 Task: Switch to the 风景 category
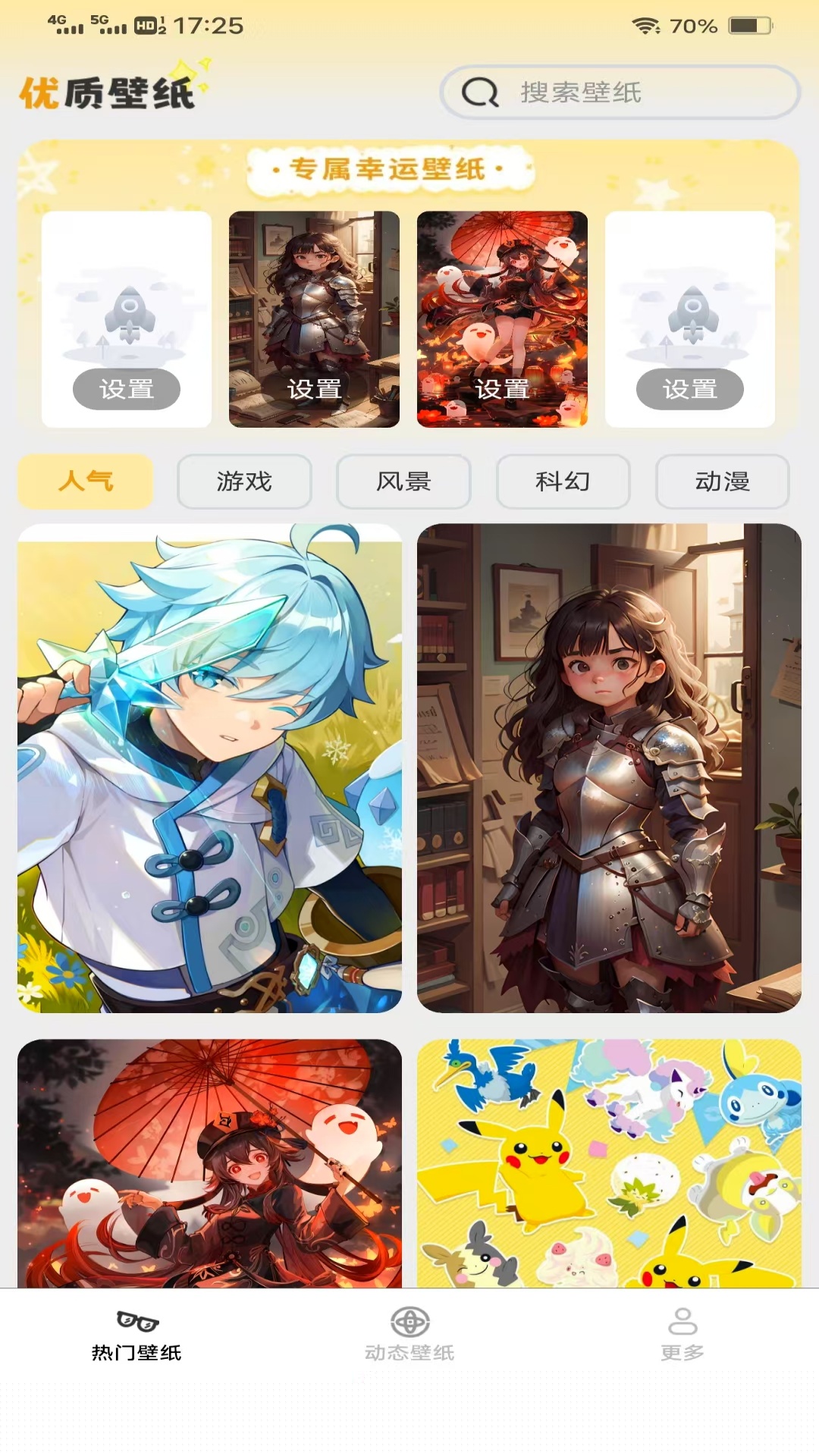[403, 482]
